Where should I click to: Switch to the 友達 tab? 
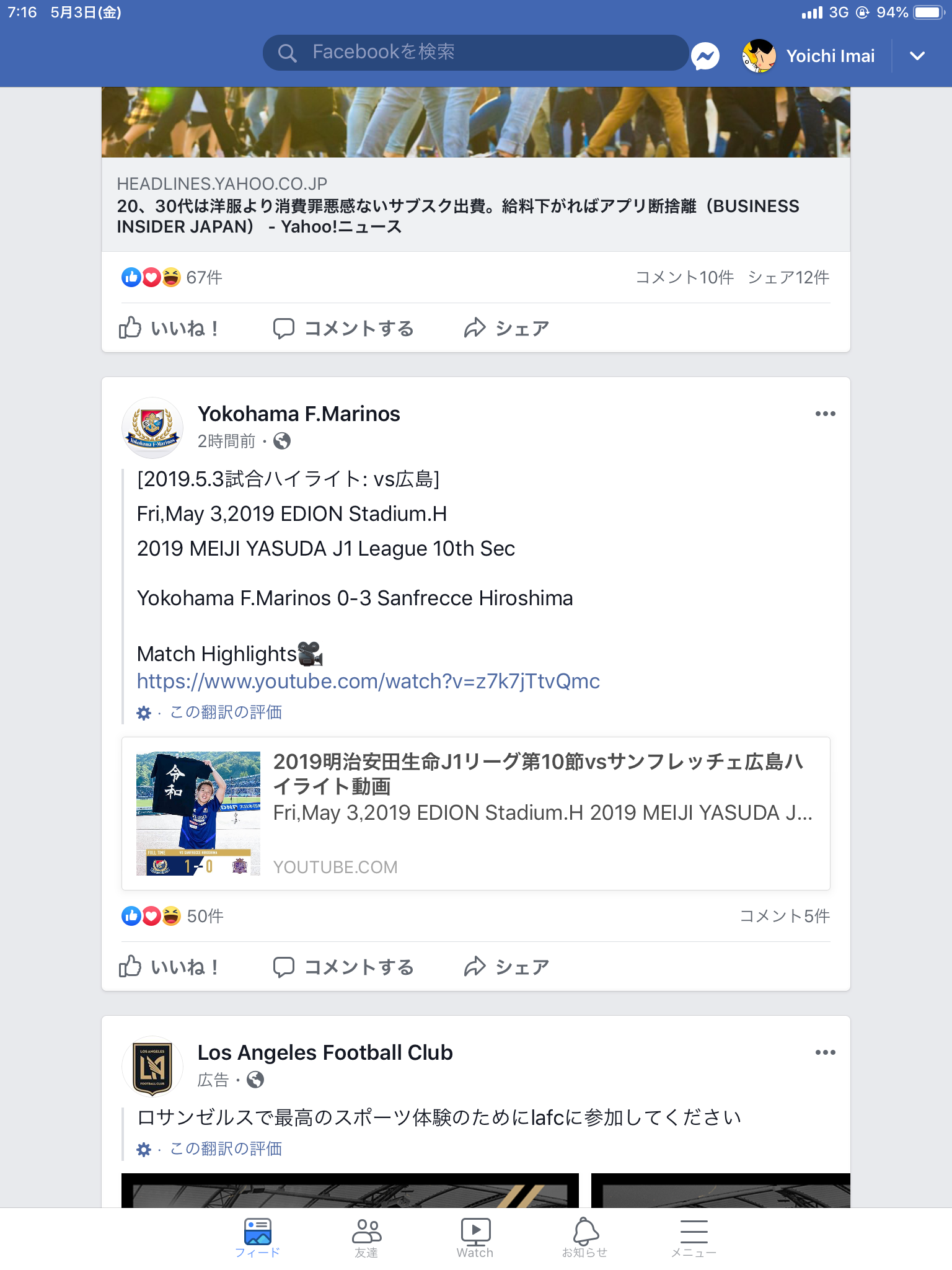[366, 1238]
